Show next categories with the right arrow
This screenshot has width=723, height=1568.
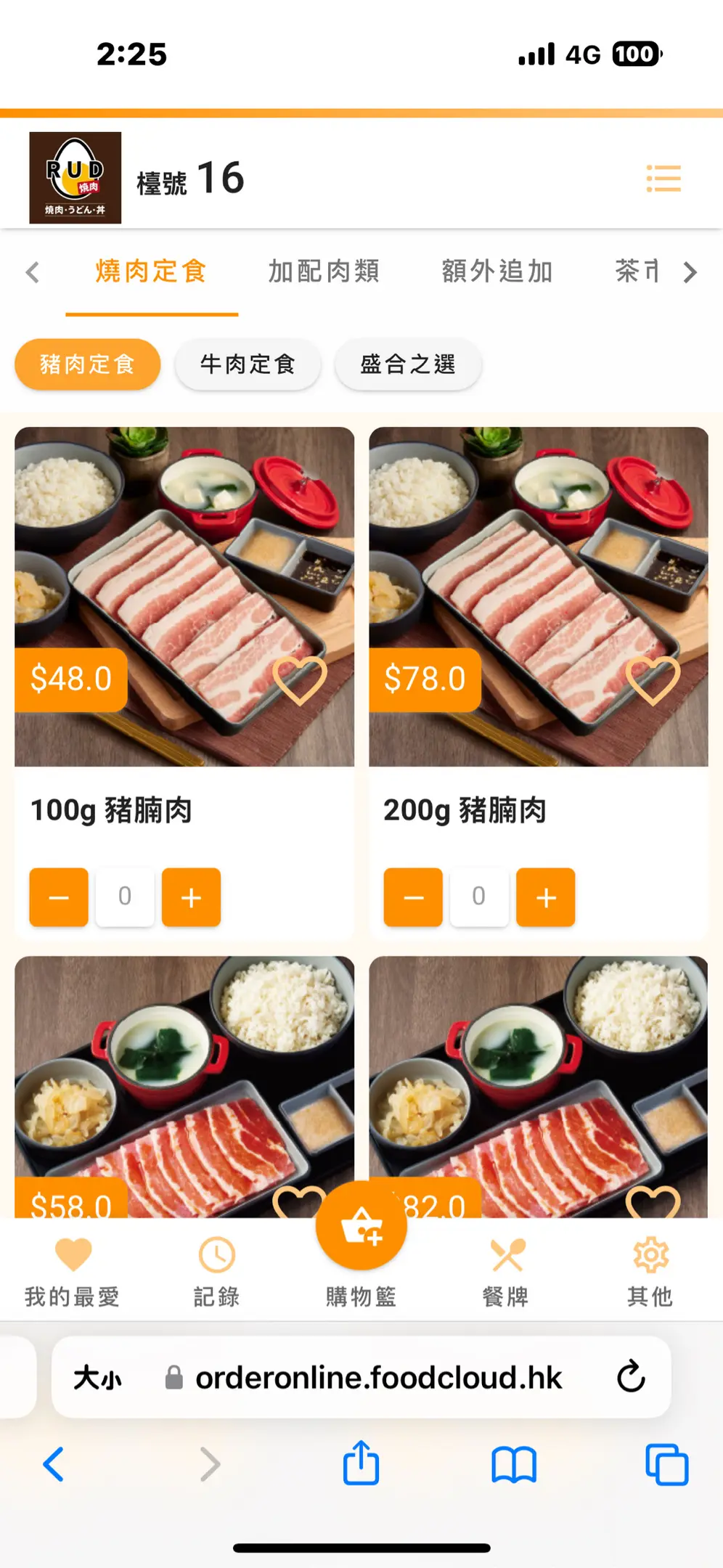coord(690,272)
